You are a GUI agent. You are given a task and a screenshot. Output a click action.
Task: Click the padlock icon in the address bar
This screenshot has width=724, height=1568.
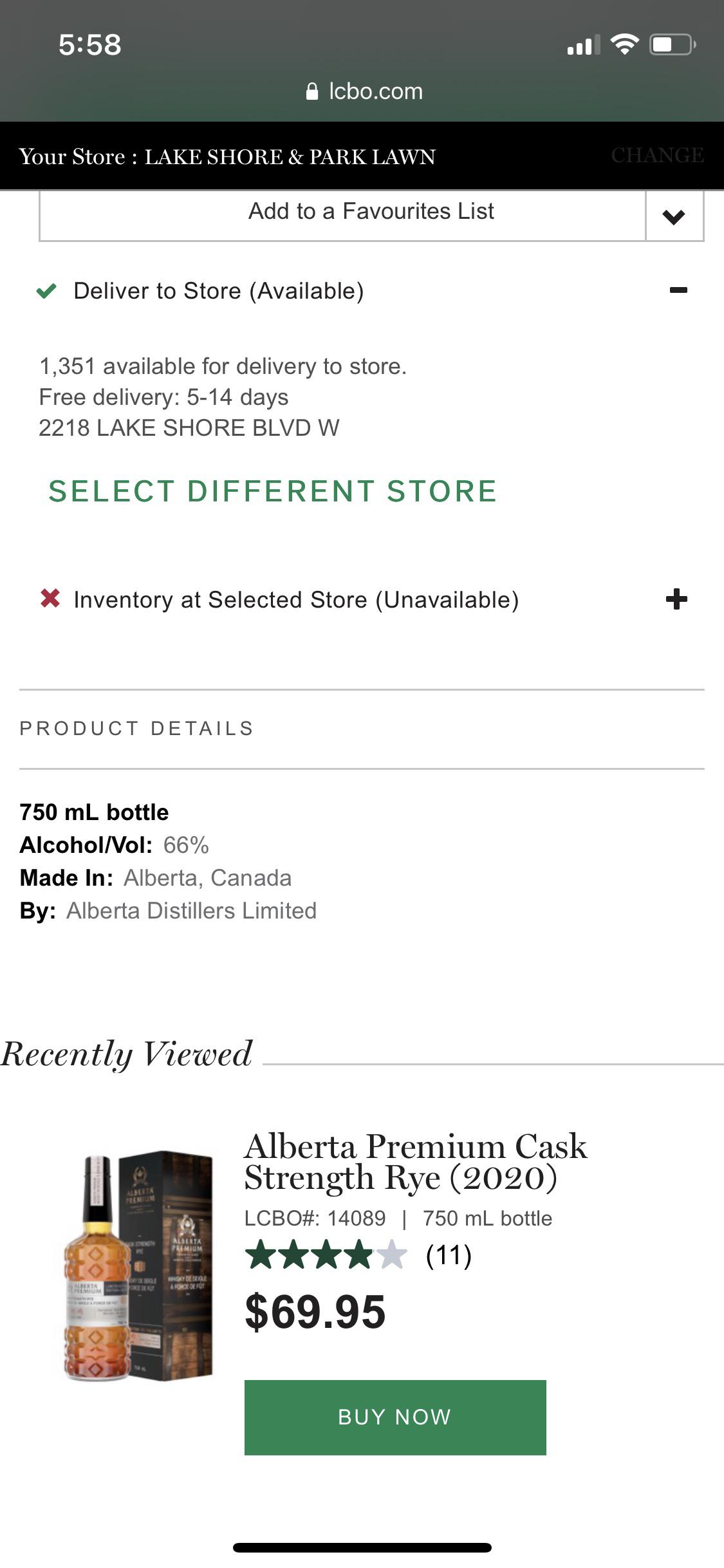tap(313, 91)
